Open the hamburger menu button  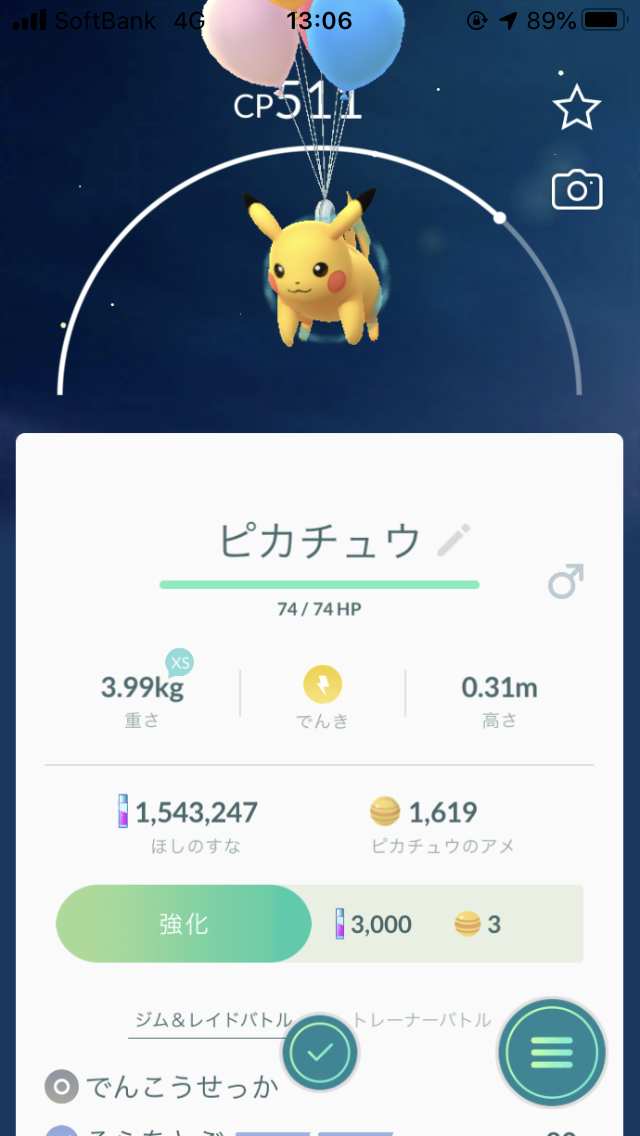coord(552,1051)
